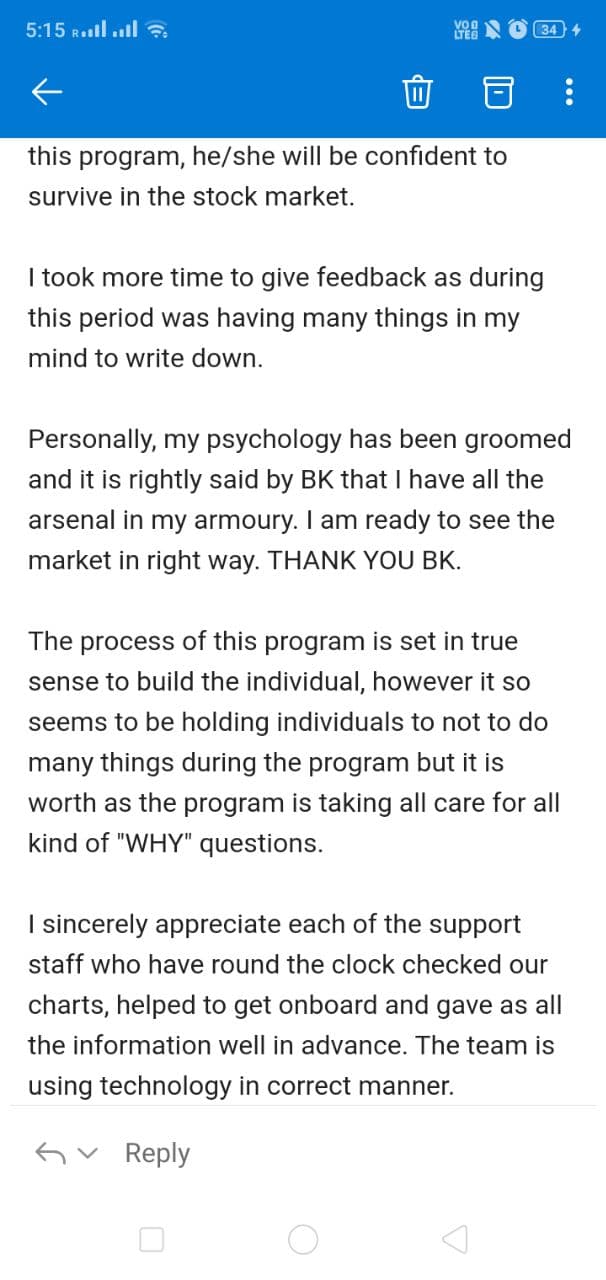Tap the system home button
Screen dimensions: 606x1280
coord(303,1240)
